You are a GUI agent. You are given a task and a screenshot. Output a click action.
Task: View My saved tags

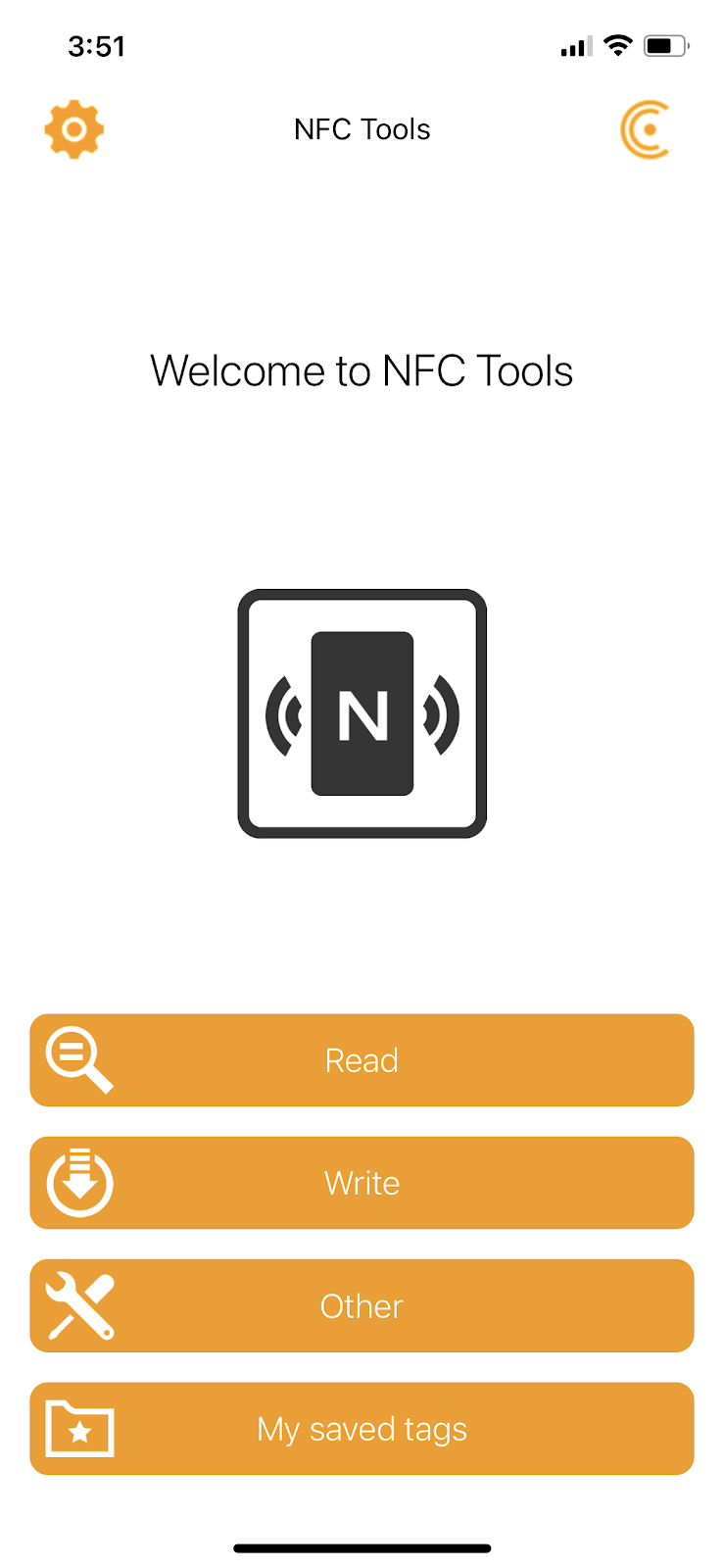point(362,1429)
